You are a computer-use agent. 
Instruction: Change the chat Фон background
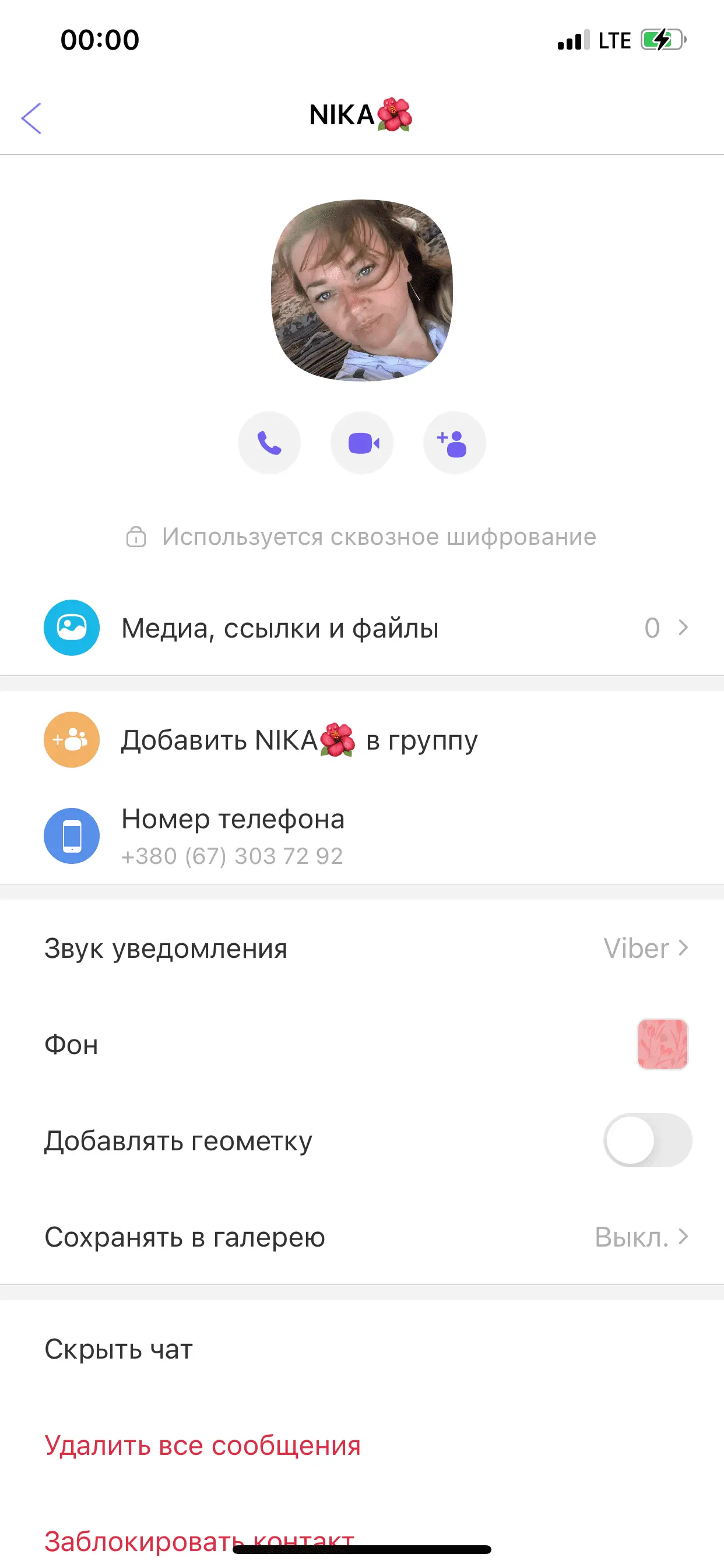click(x=662, y=1044)
